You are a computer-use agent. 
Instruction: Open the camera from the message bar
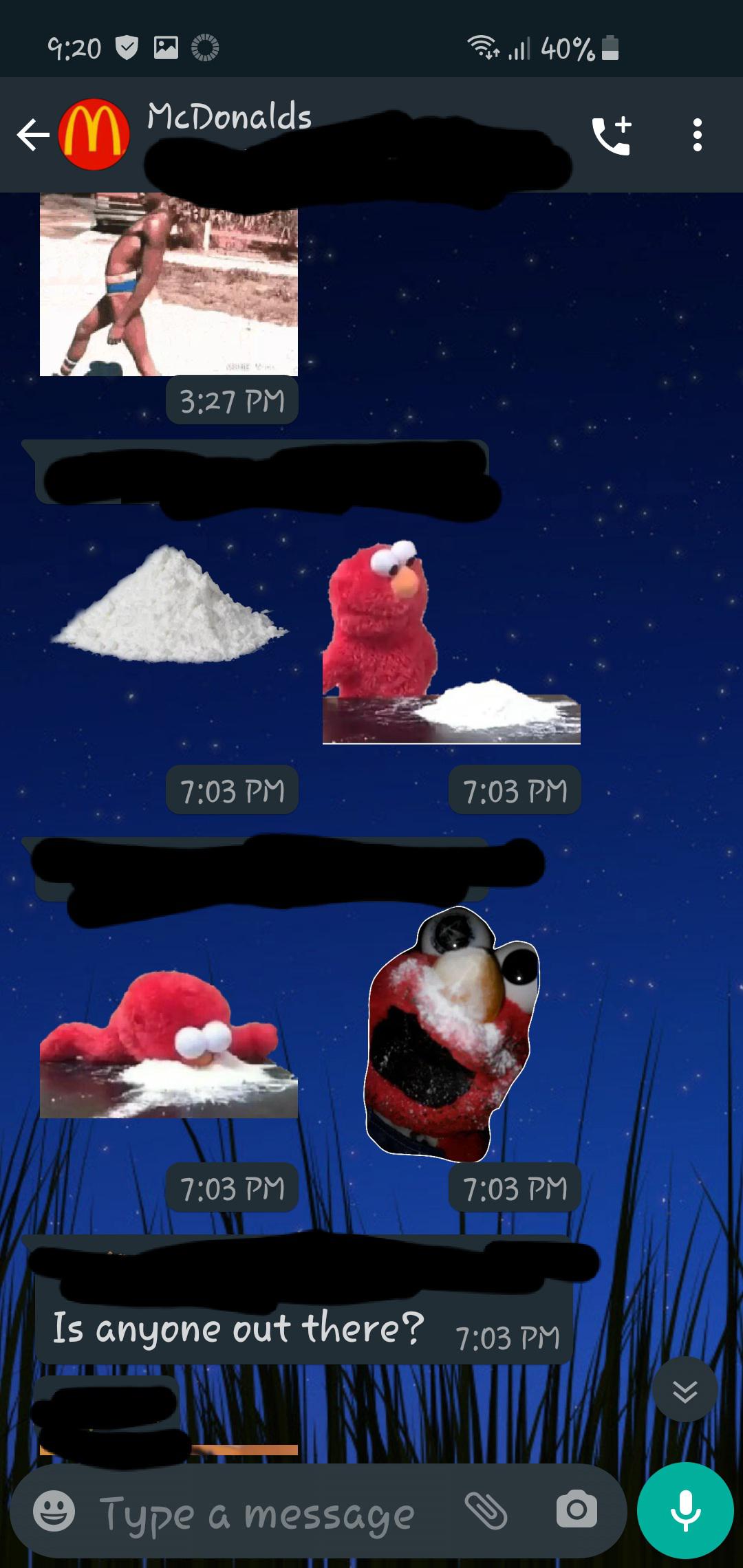click(577, 1510)
